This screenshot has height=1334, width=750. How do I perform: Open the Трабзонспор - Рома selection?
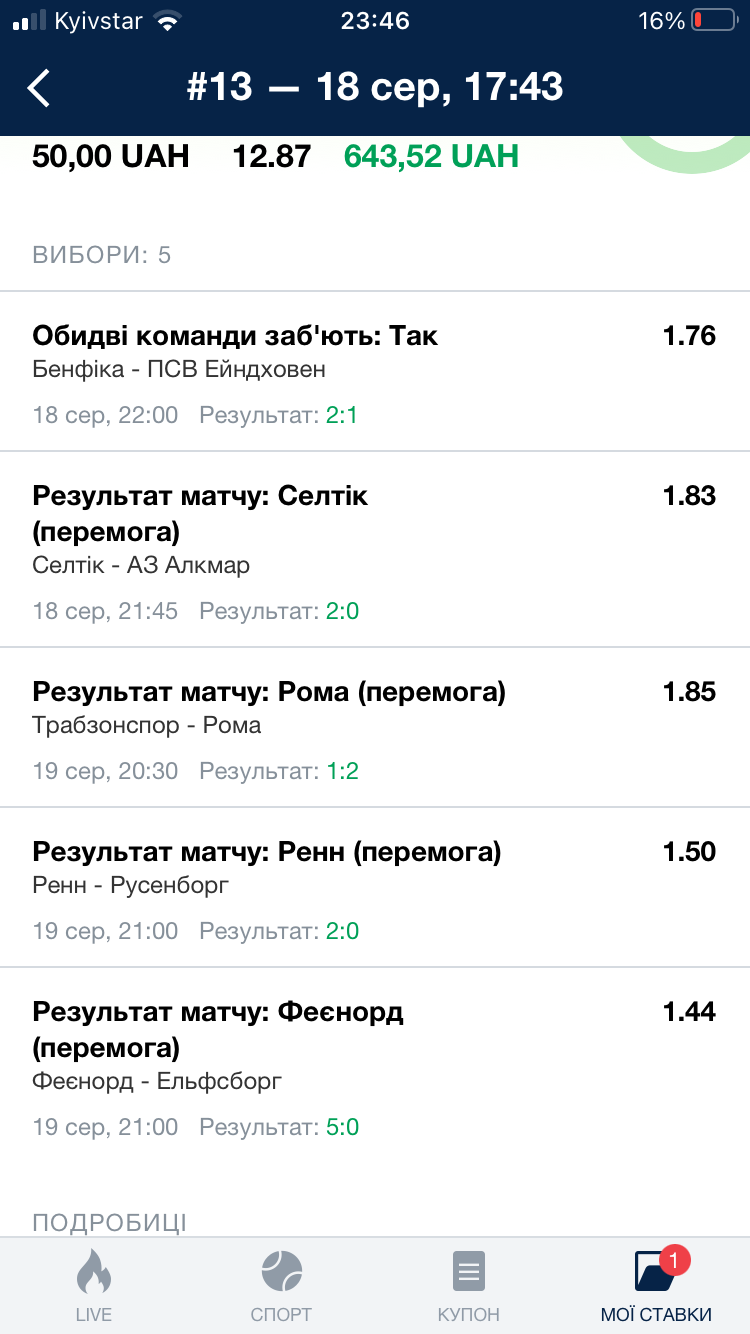(x=375, y=727)
